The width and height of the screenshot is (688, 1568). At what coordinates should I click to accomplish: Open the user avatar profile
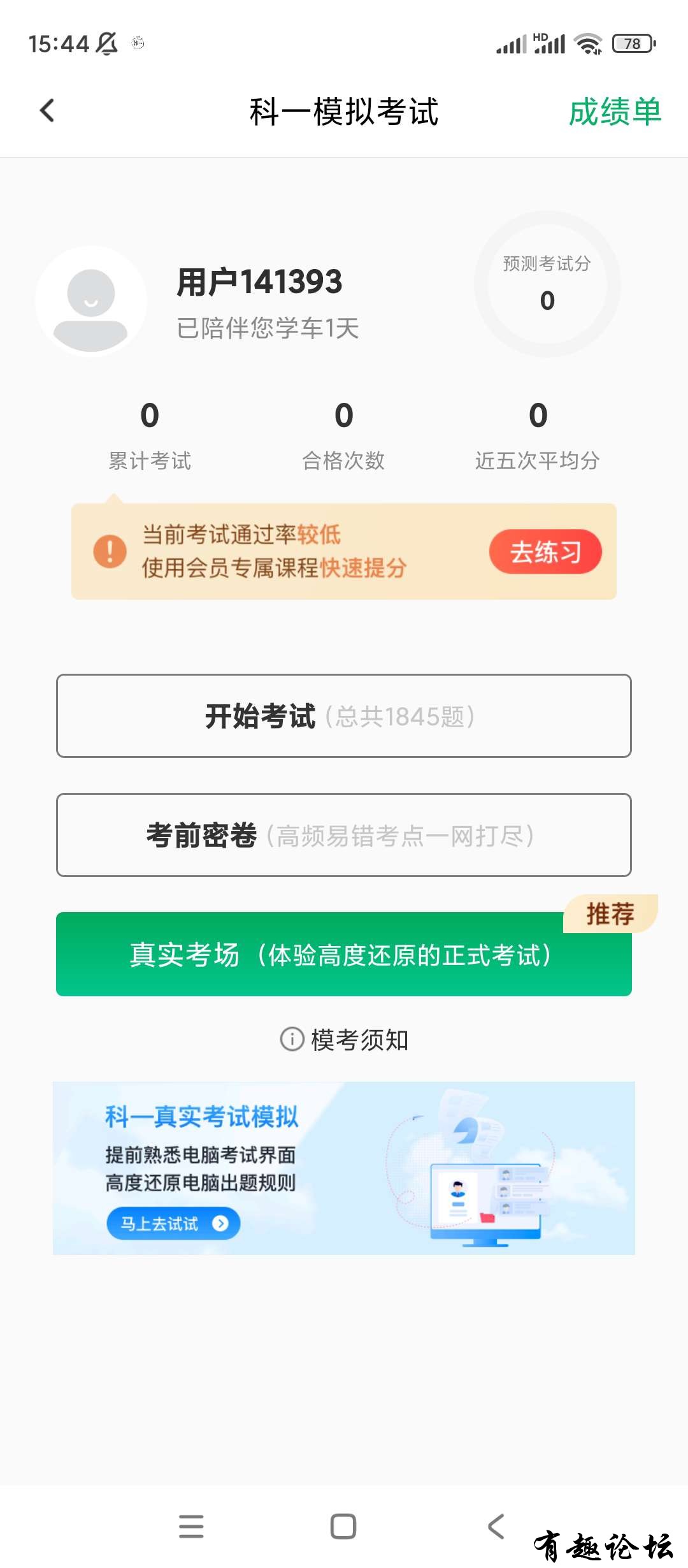91,301
